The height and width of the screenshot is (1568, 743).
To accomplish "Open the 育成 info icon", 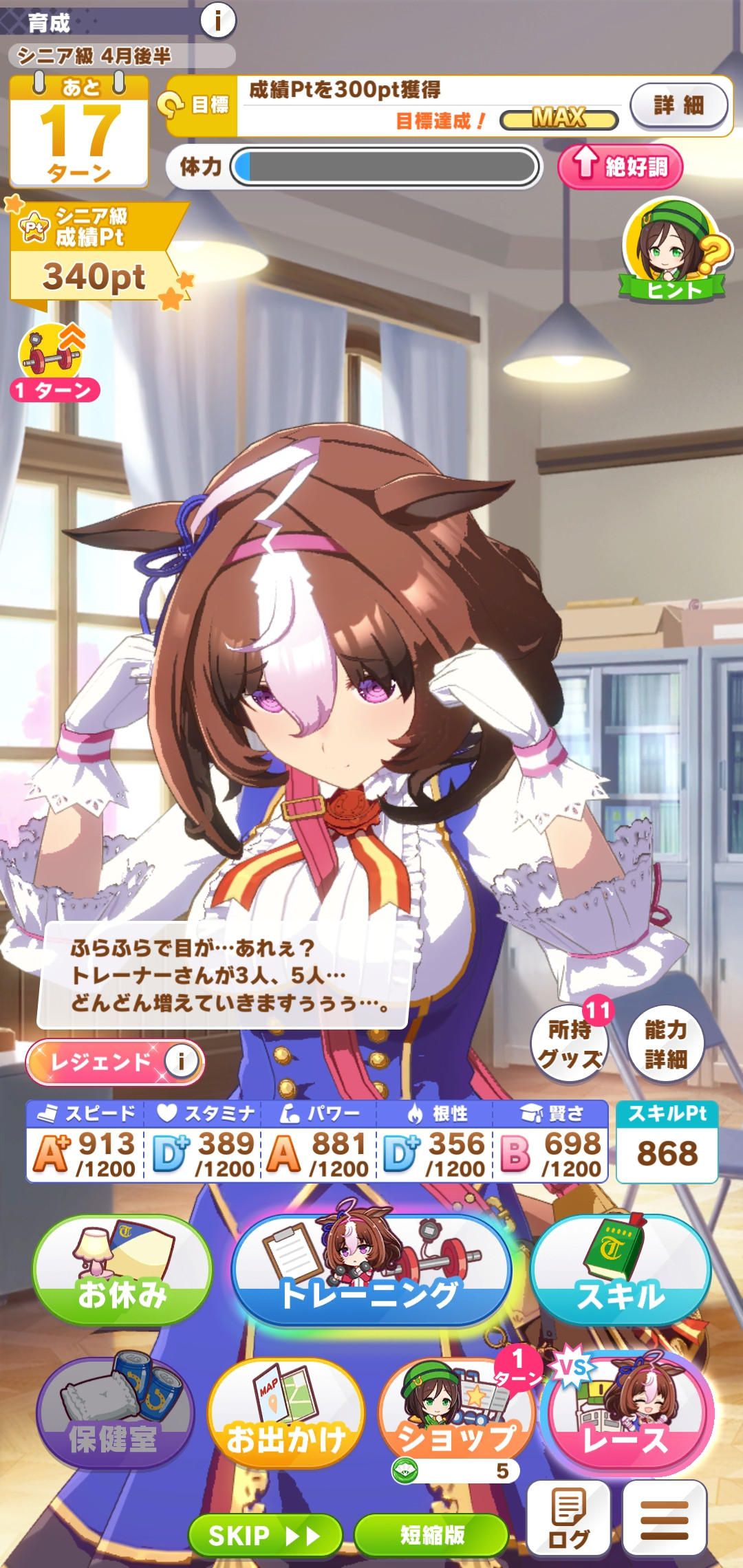I will (x=218, y=21).
